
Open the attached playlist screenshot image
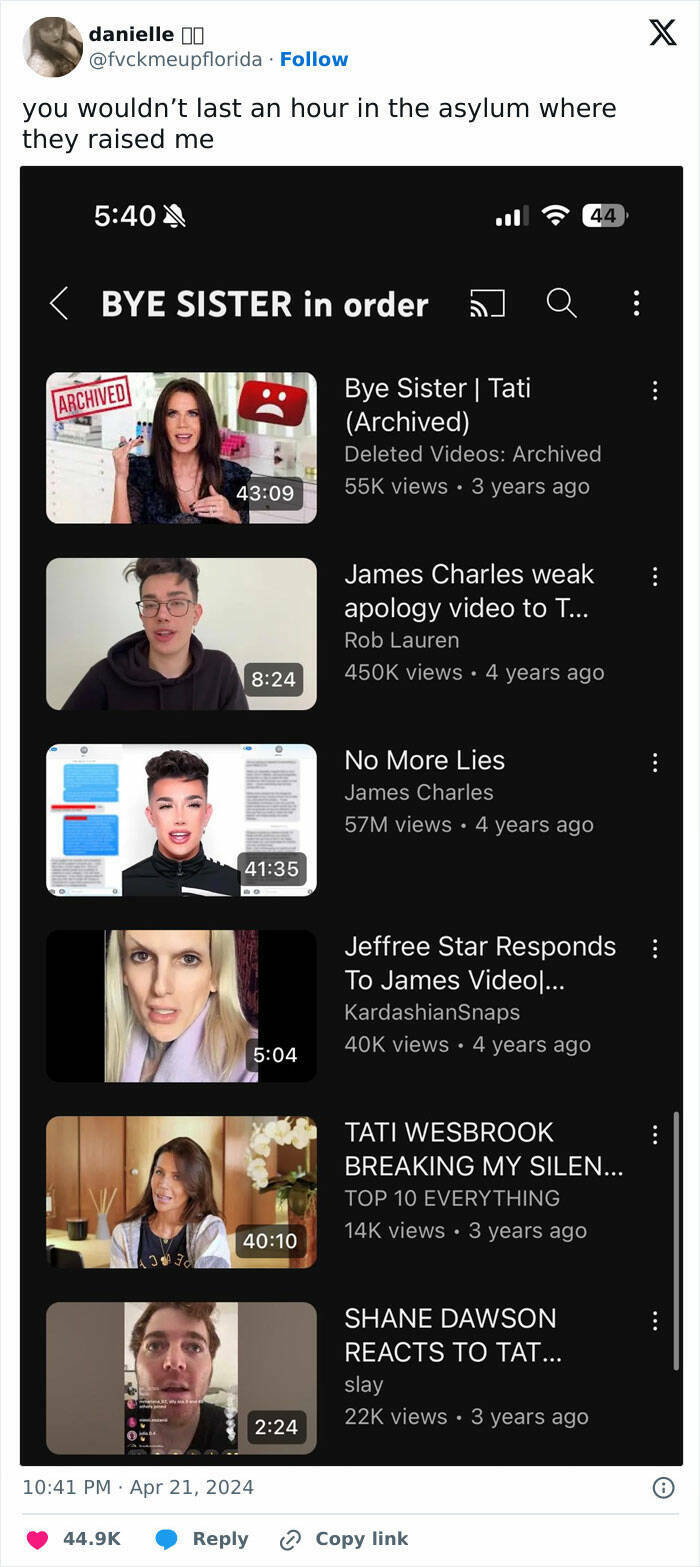point(351,815)
